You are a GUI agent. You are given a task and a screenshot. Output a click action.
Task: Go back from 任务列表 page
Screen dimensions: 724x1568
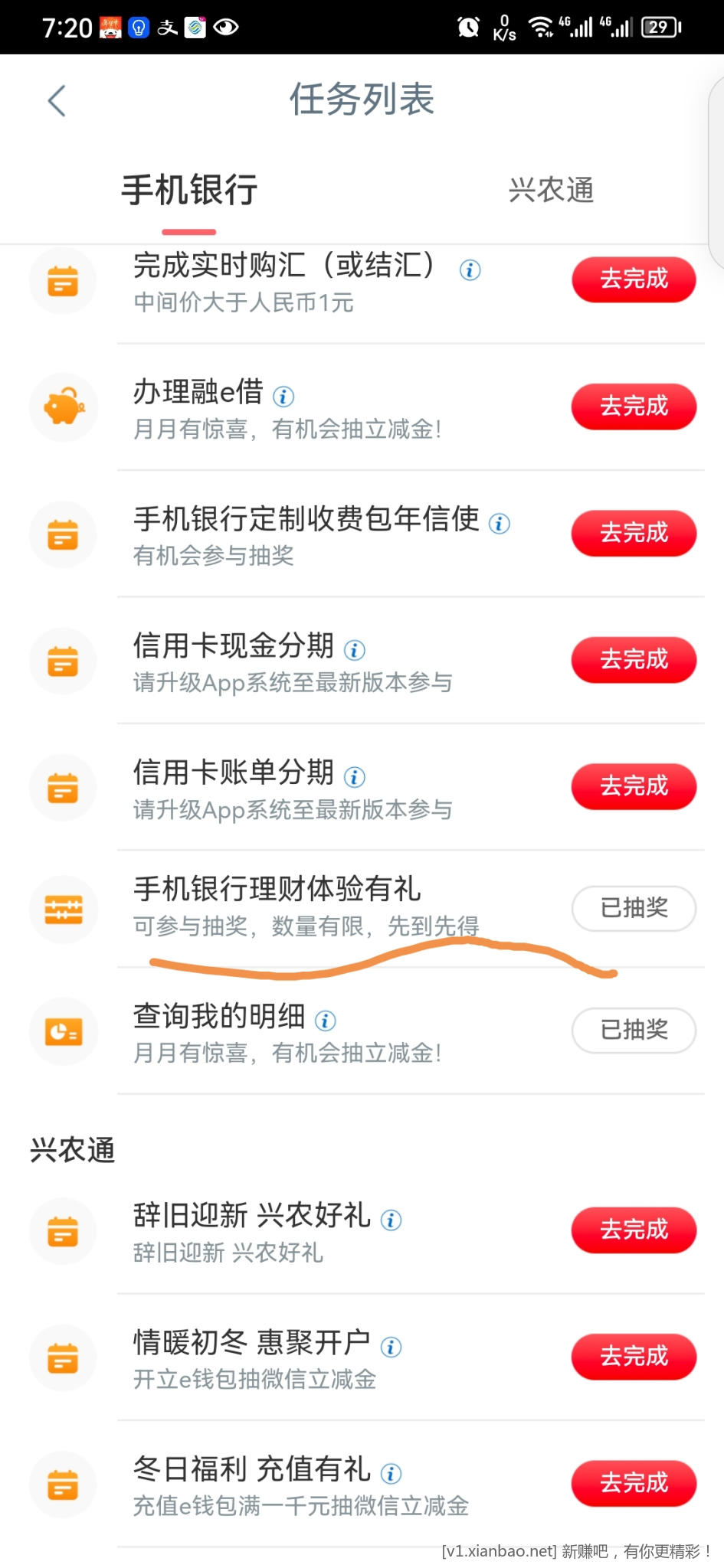pos(57,100)
